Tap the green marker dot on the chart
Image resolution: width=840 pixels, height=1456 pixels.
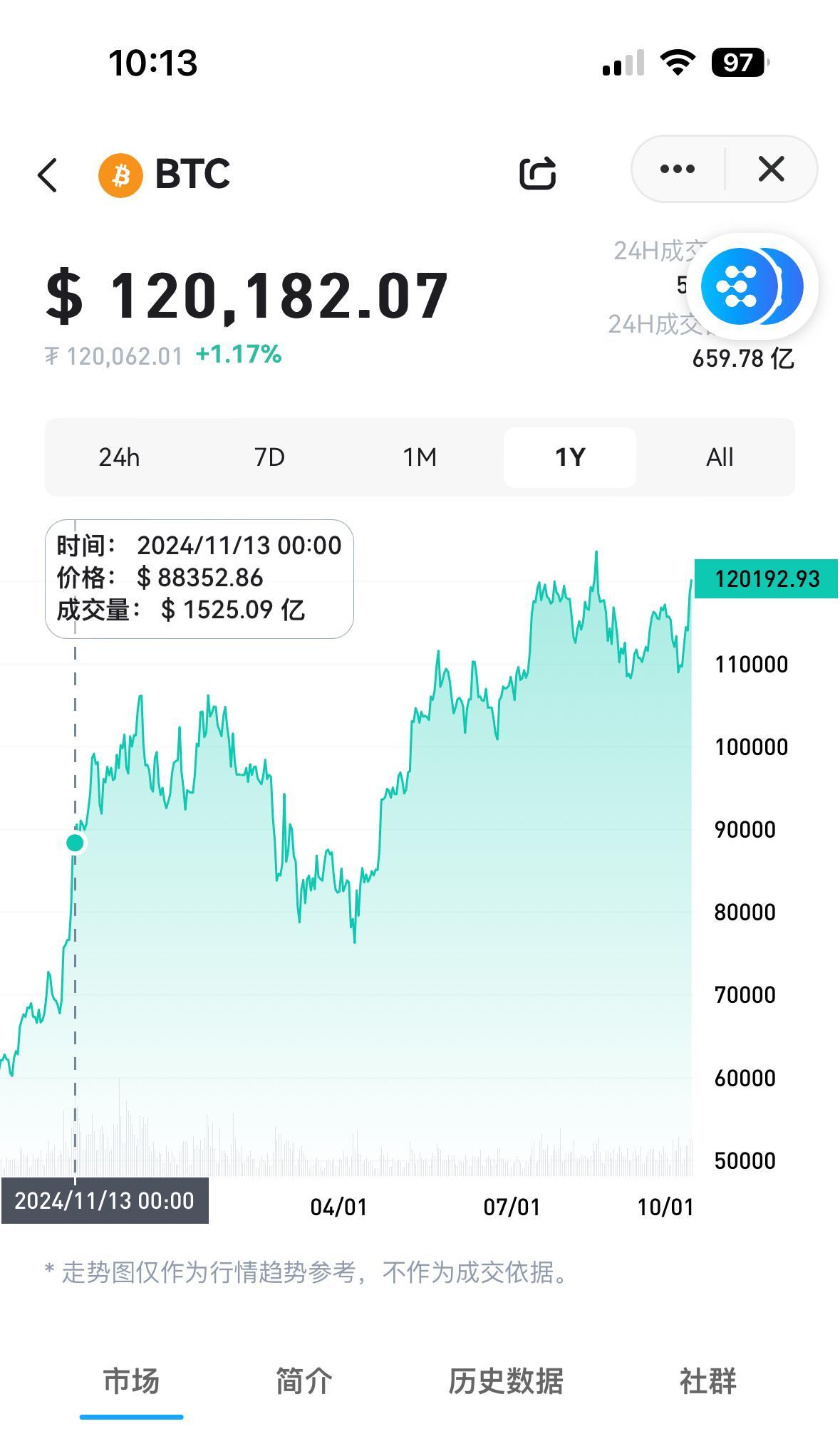(76, 843)
